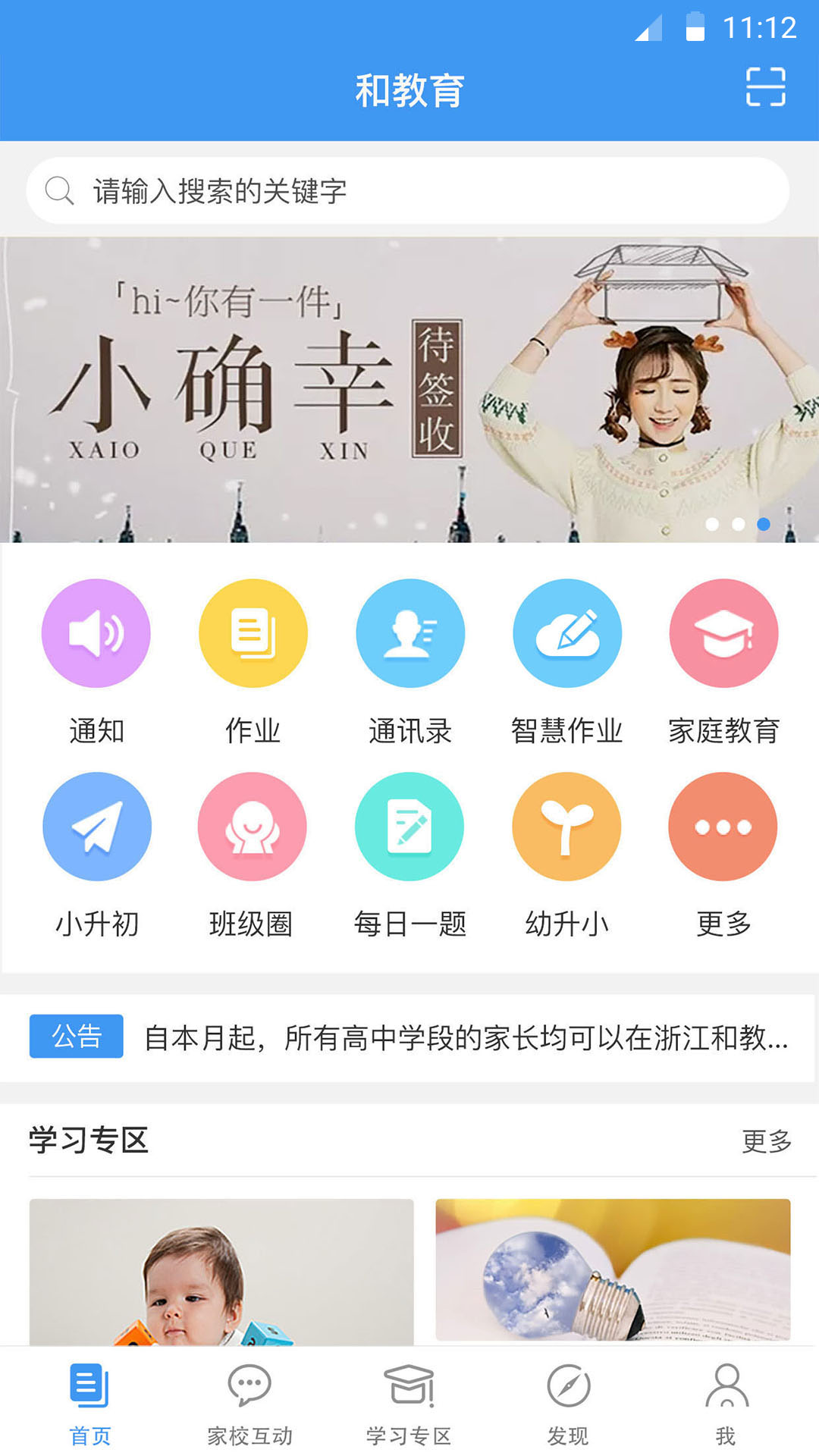
Task: Read the 公告 announcement
Action: coord(466,1037)
